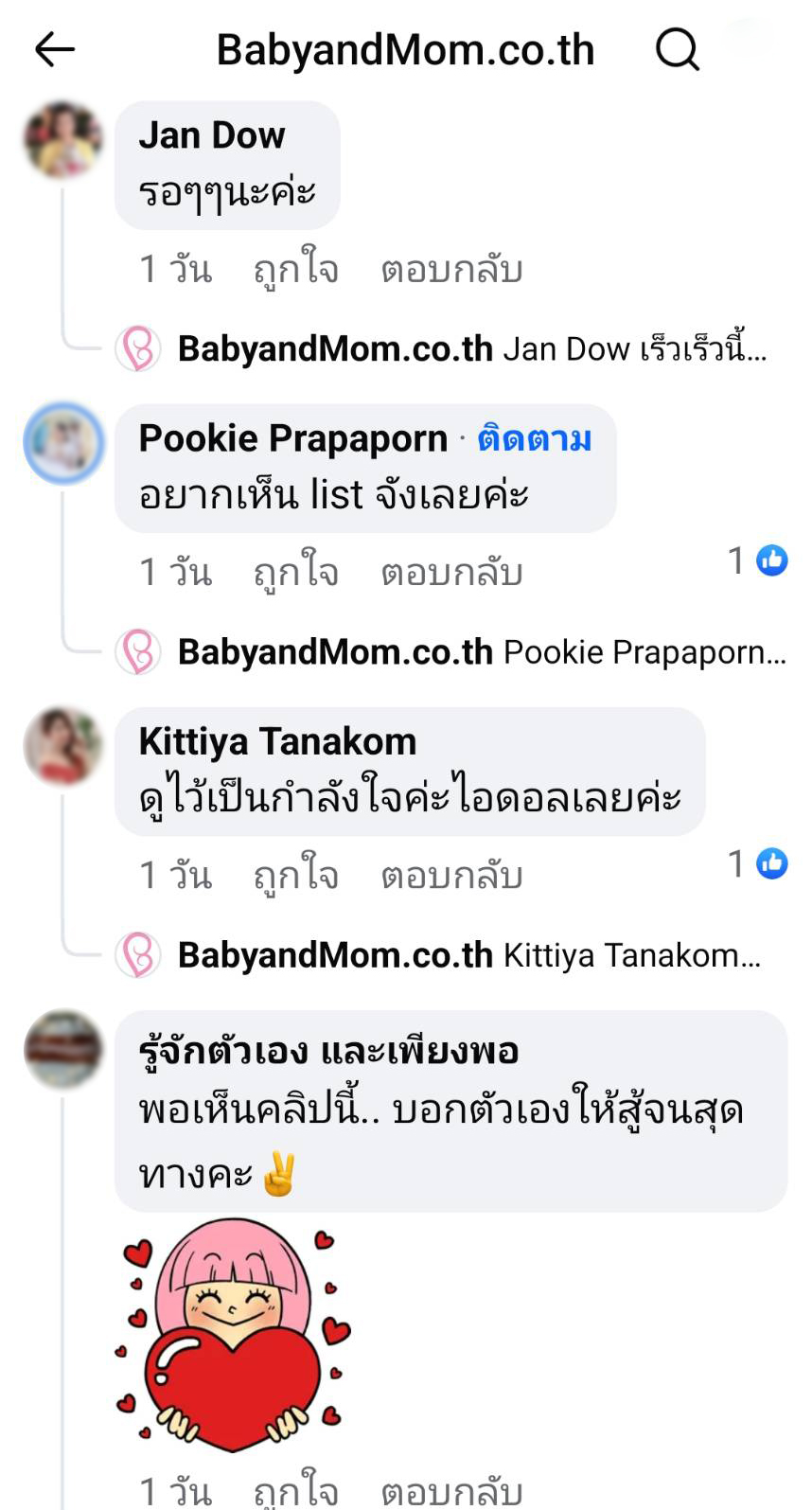Viewport: 812px width, 1510px height.
Task: Follow Pookie Prapaporn via ติดตาม
Action: (x=535, y=439)
